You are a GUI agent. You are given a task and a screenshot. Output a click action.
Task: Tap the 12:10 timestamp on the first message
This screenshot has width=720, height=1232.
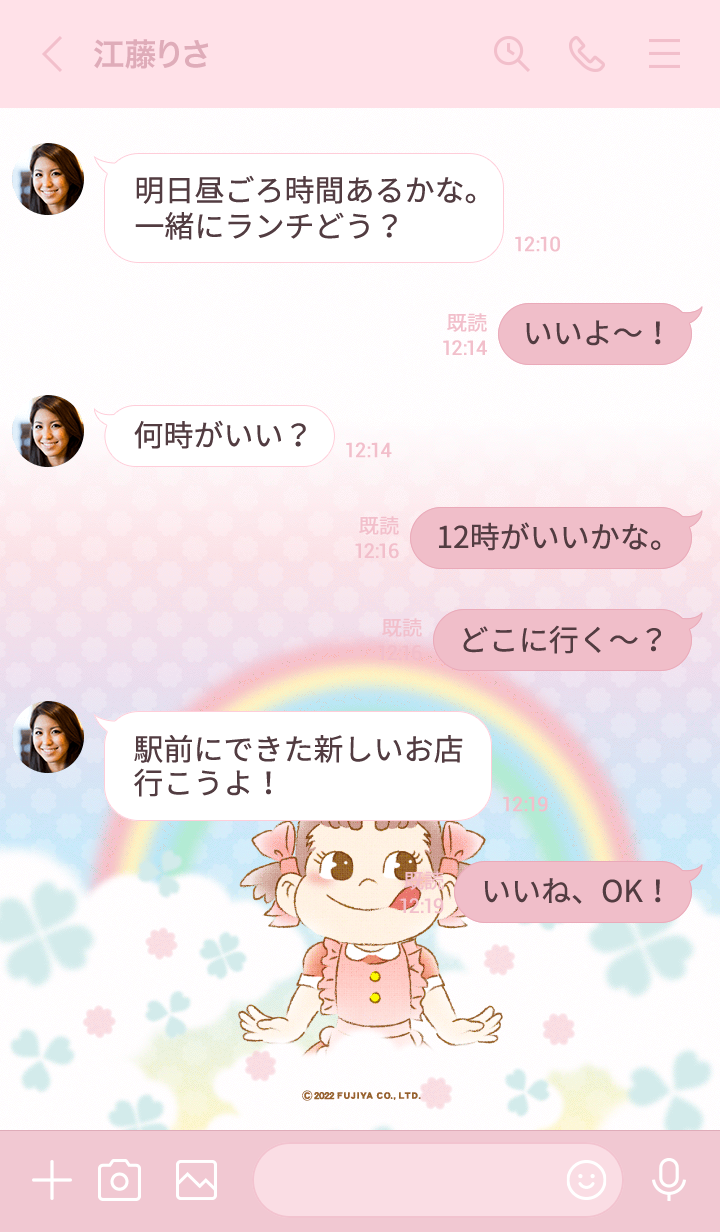(x=538, y=243)
